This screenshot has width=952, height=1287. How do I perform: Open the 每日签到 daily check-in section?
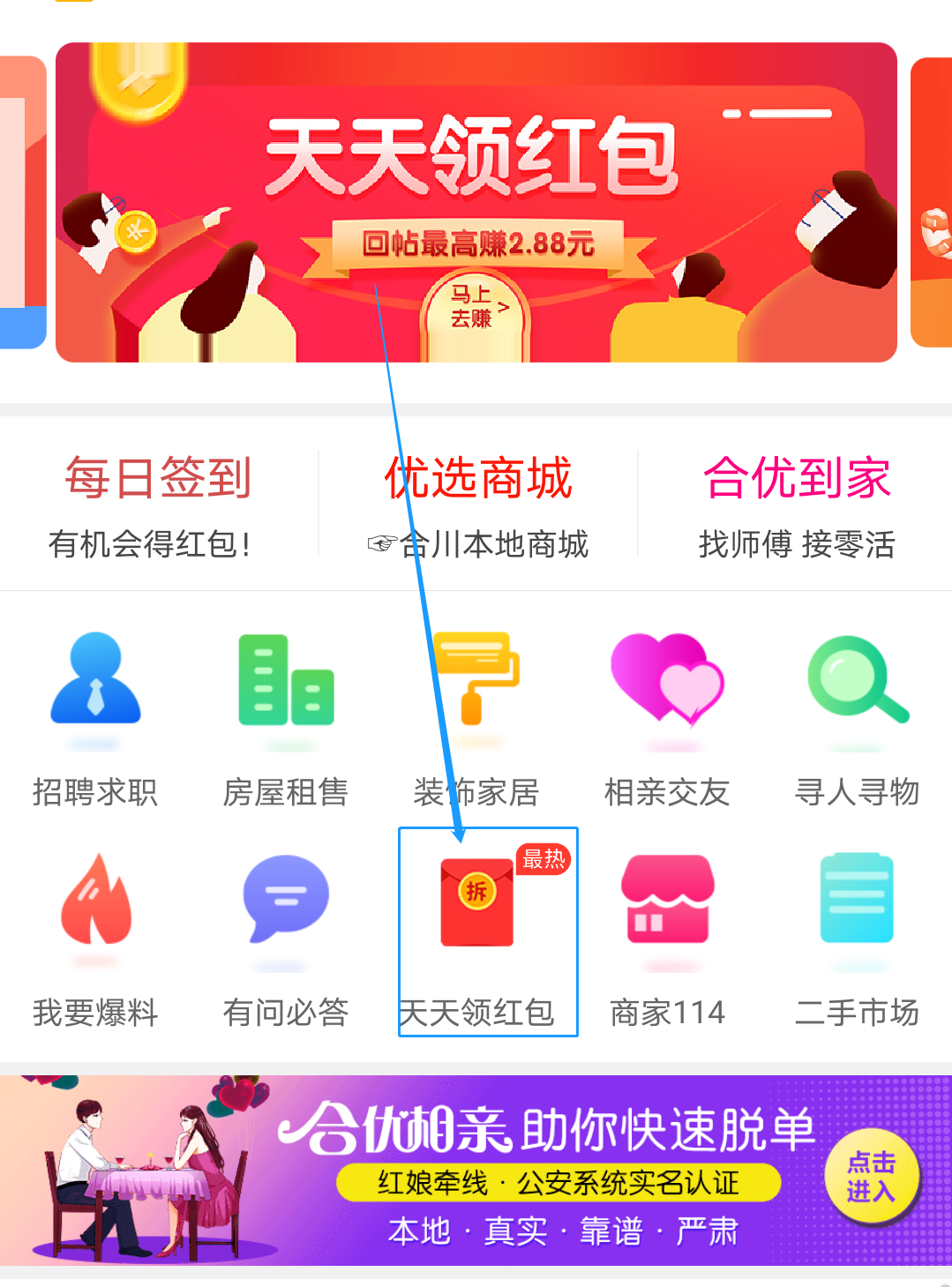click(x=159, y=503)
